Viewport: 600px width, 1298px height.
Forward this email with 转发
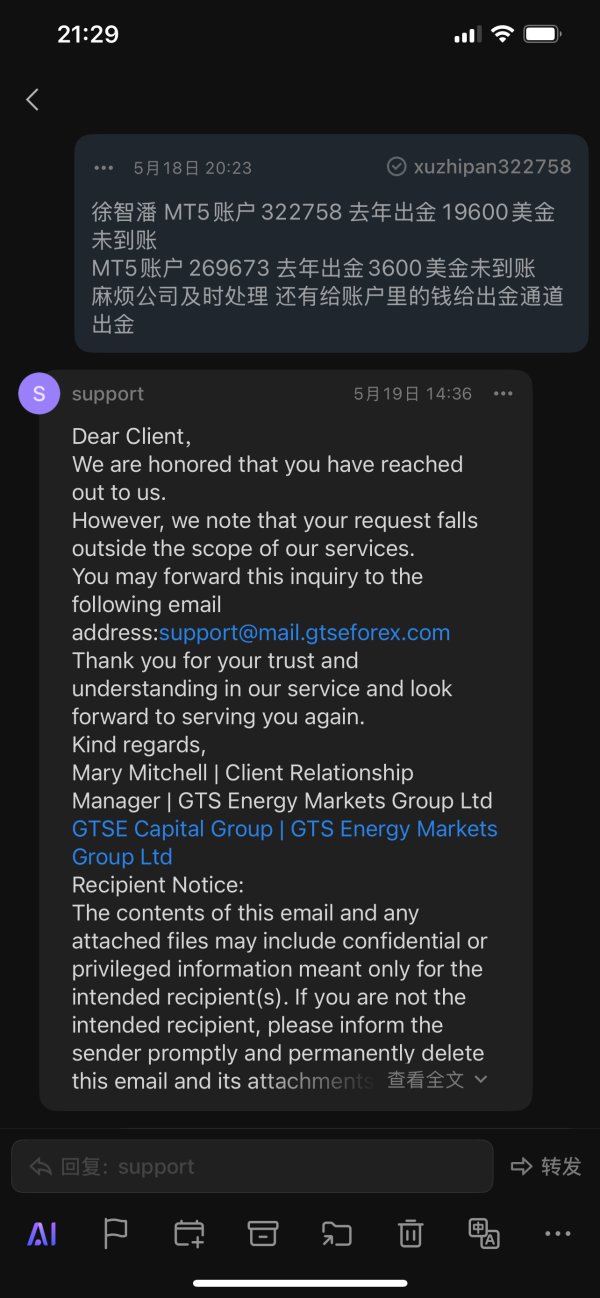click(546, 1166)
